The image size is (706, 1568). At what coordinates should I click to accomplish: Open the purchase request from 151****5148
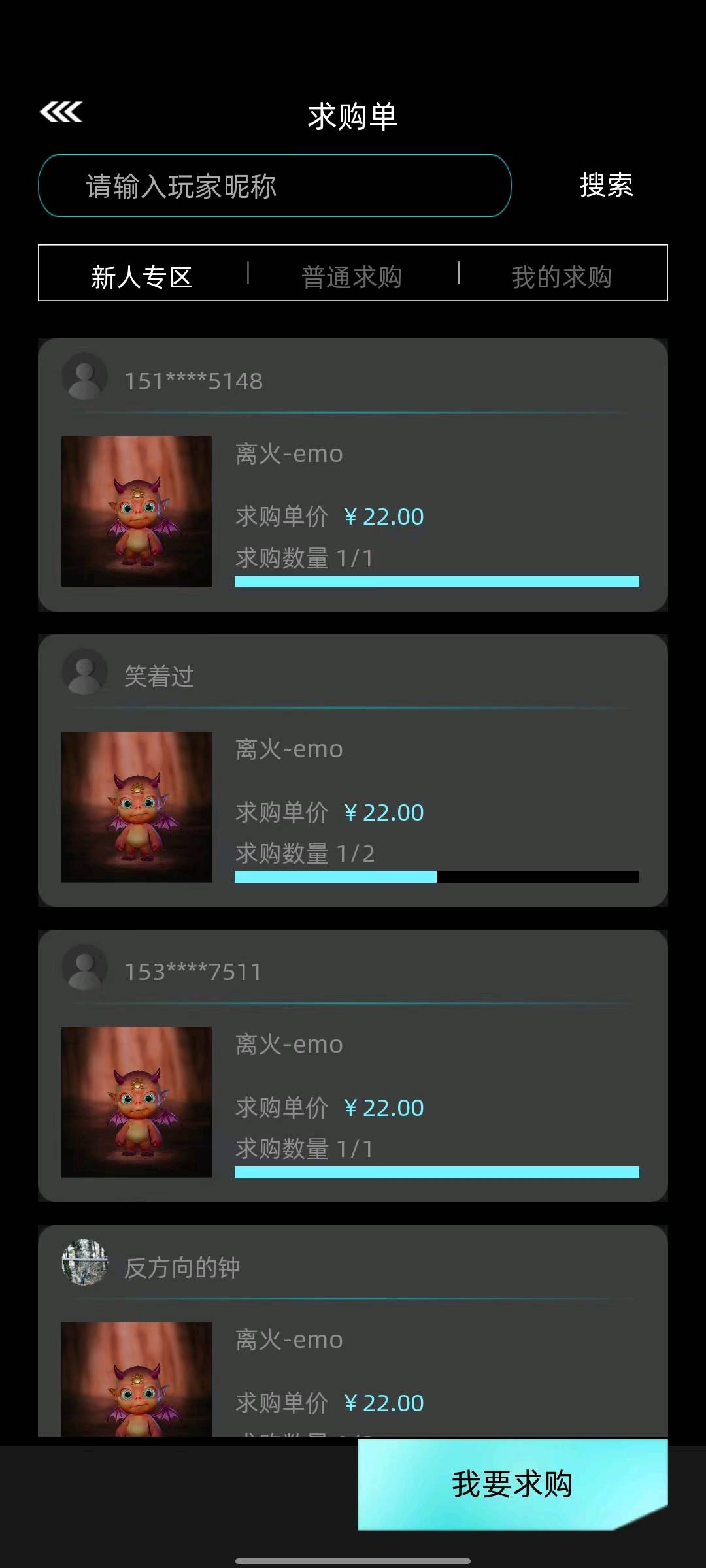353,475
